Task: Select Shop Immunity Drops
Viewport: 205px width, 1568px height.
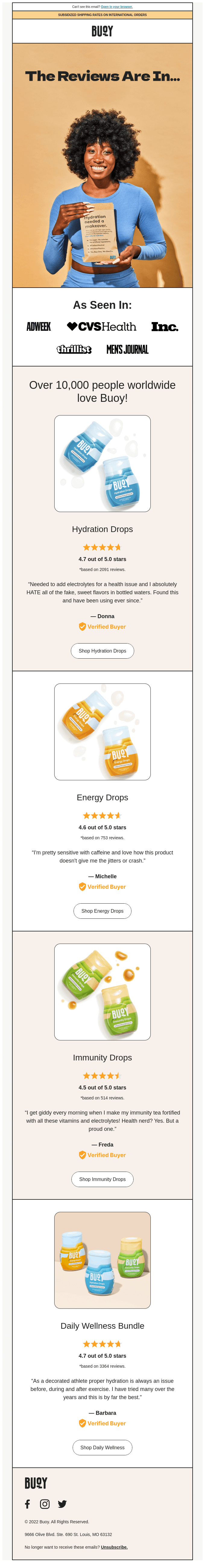Action: pyautogui.click(x=102, y=1179)
